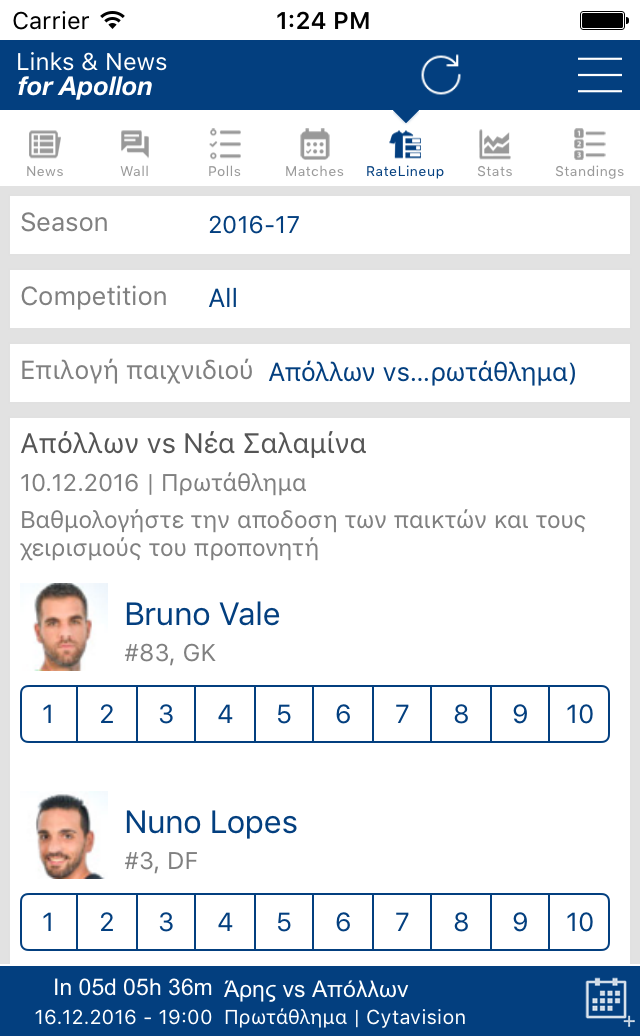Switch to the News tab

45,153
